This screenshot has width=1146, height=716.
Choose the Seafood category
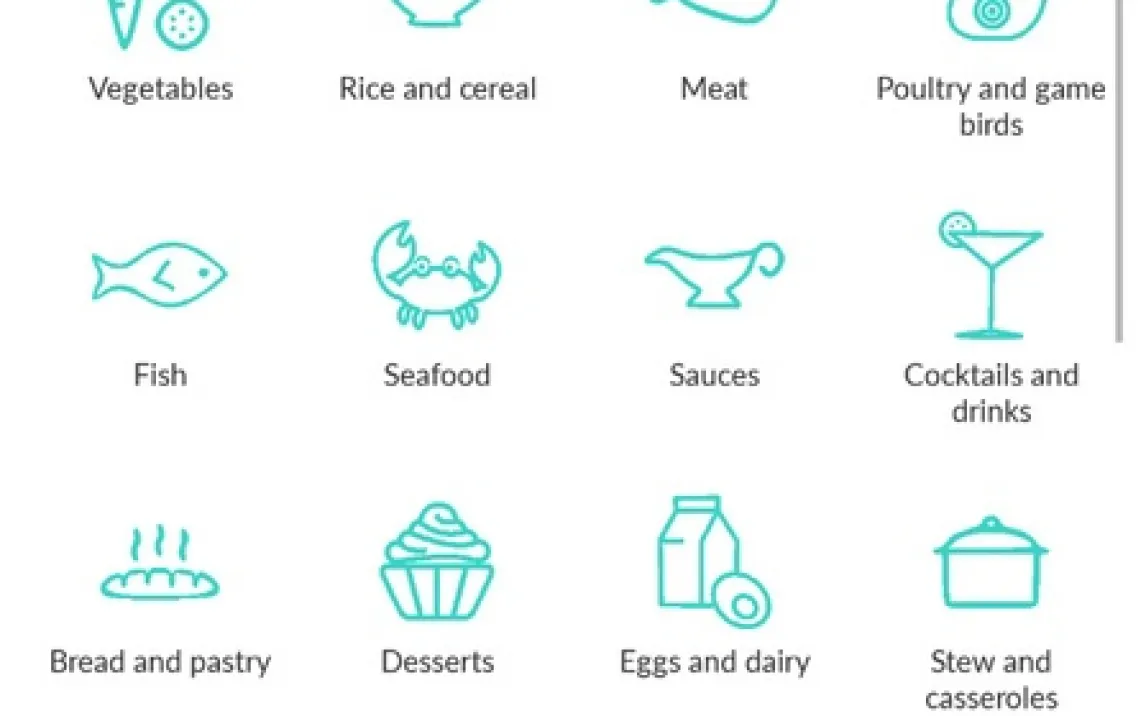[x=437, y=300]
